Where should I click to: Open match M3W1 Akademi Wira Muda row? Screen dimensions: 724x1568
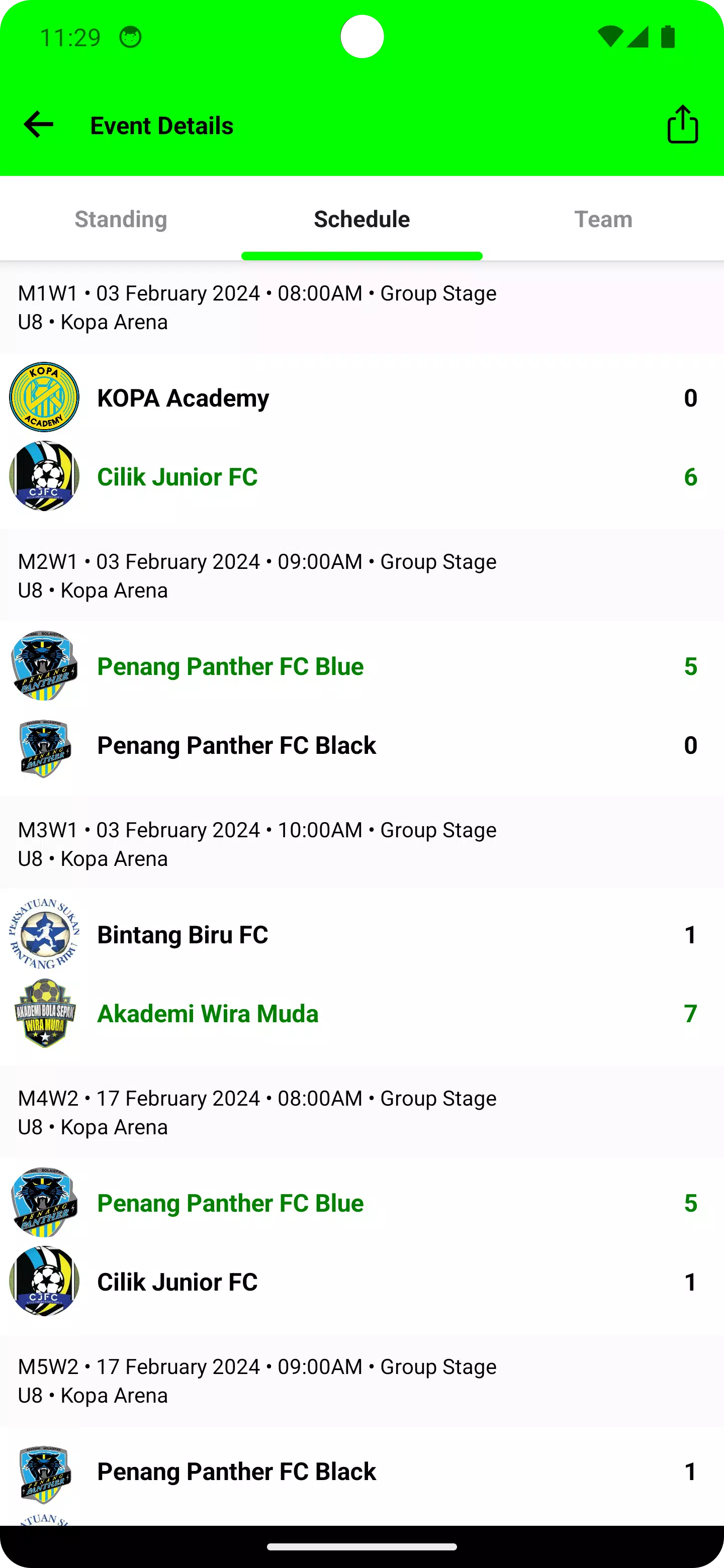pyautogui.click(x=361, y=1014)
